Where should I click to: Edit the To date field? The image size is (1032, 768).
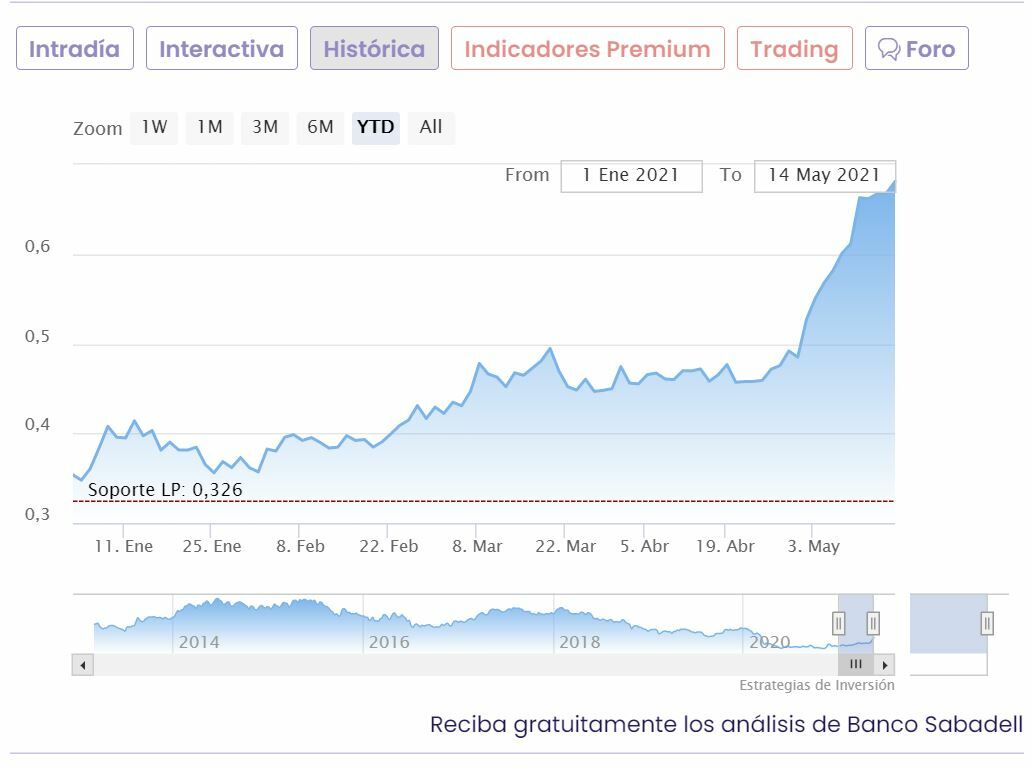point(824,176)
